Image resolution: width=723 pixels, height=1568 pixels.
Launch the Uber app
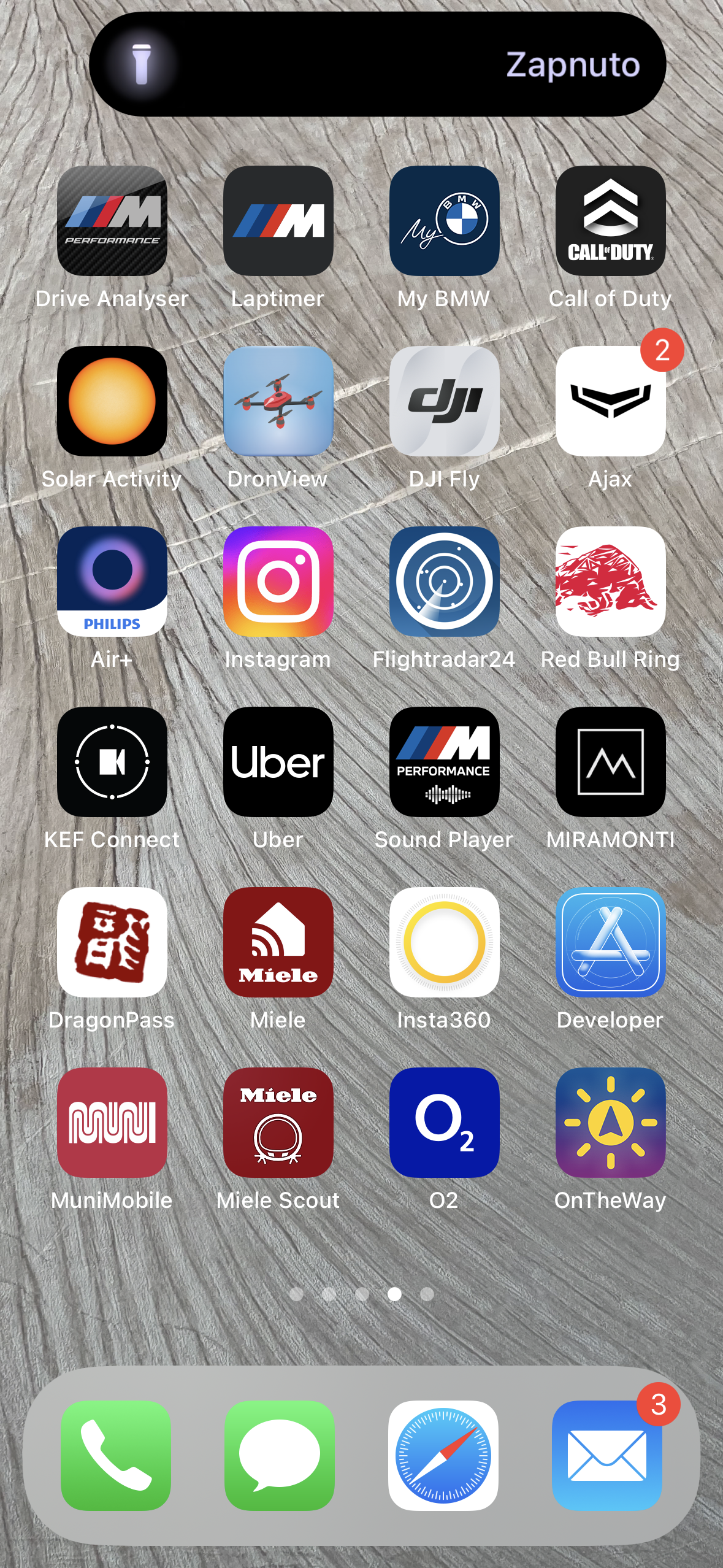[278, 763]
